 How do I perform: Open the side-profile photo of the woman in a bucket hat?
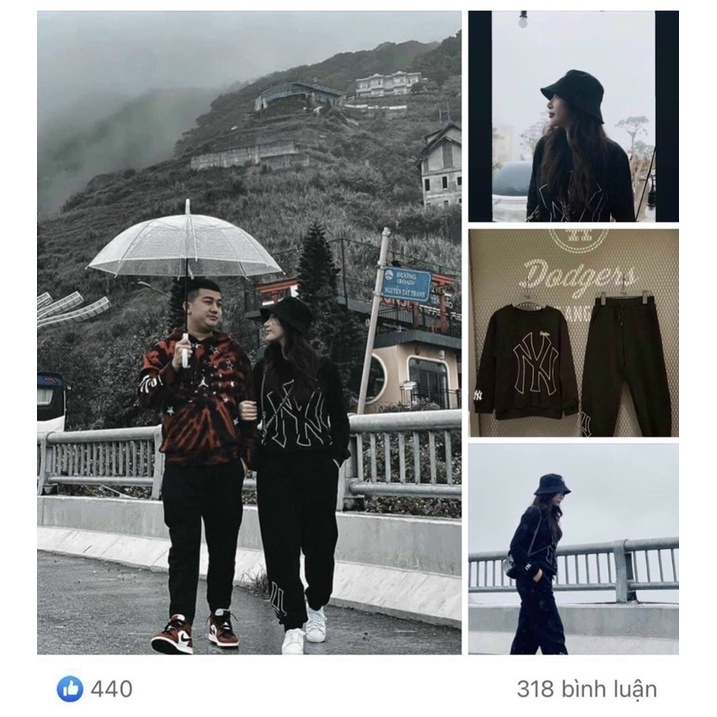coord(573,117)
